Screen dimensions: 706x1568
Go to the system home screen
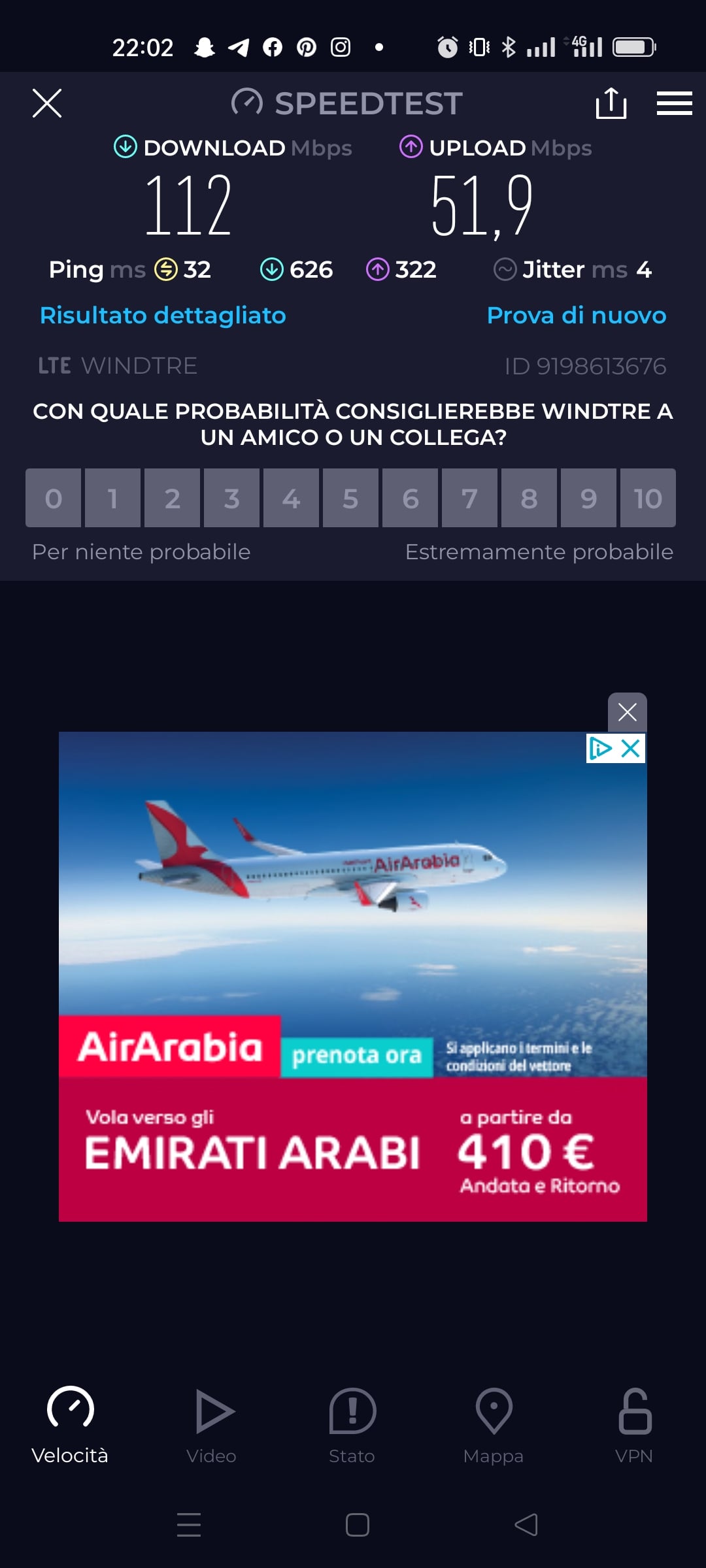(x=358, y=1525)
